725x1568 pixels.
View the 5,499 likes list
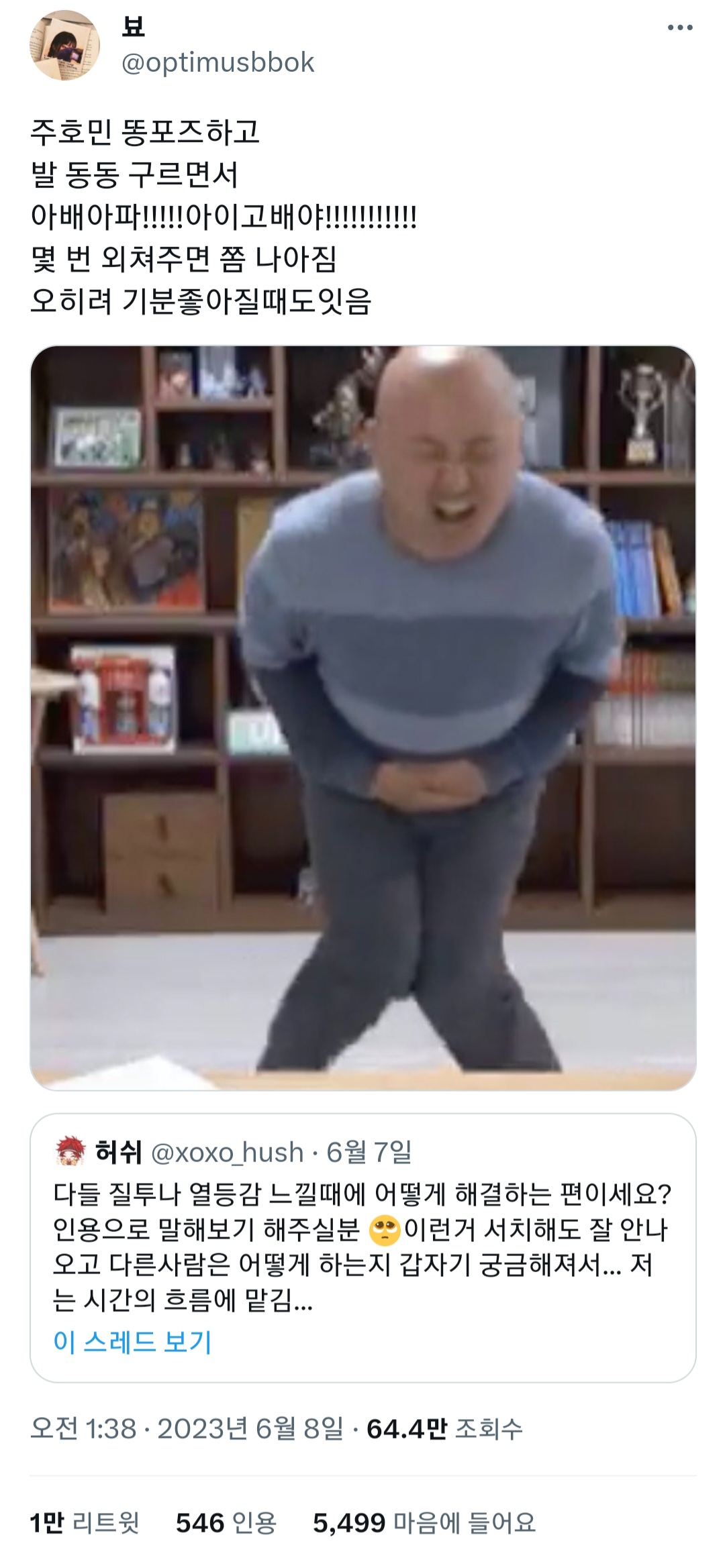pyautogui.click(x=424, y=1523)
